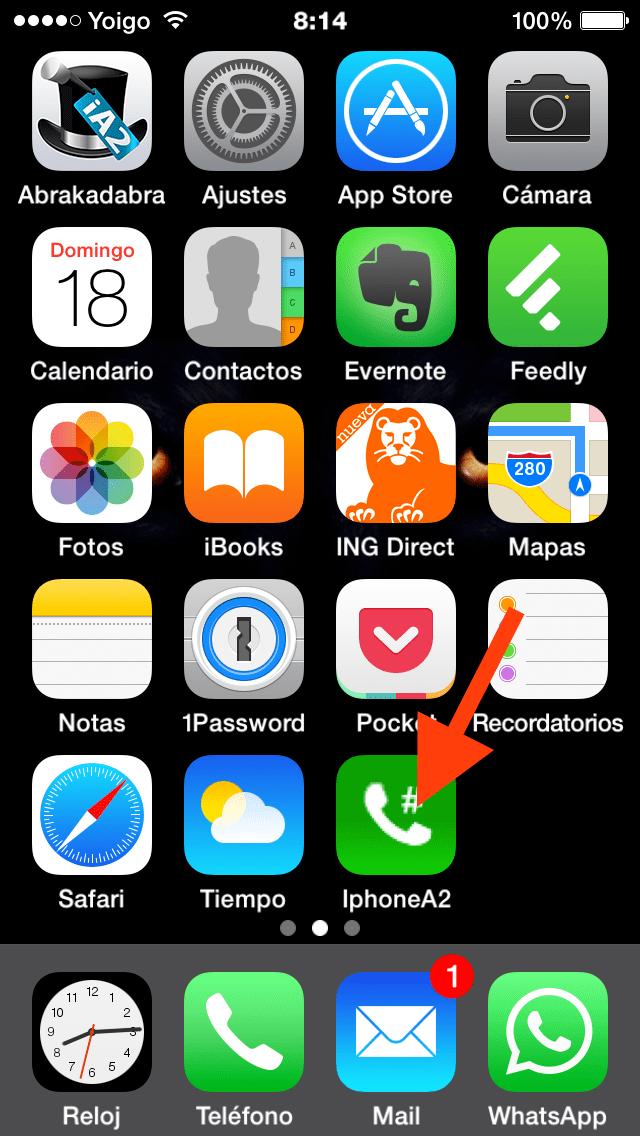Open the Abrakadabra app

pos(92,111)
